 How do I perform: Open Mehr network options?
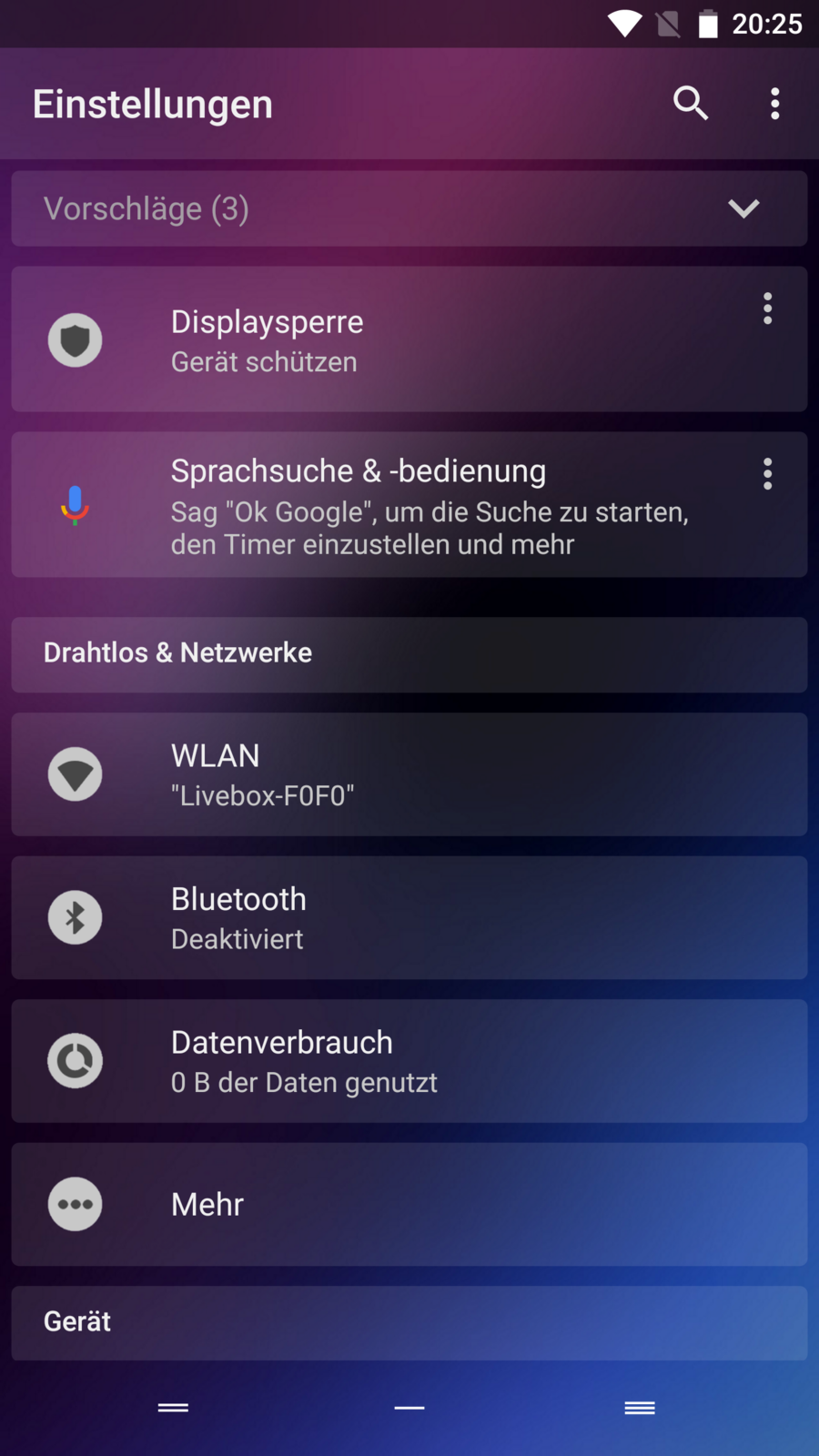(409, 1204)
